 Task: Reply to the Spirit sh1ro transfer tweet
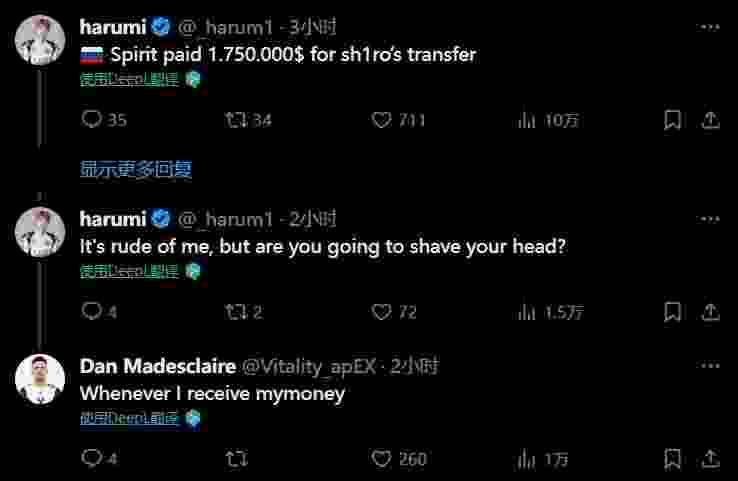[91, 120]
